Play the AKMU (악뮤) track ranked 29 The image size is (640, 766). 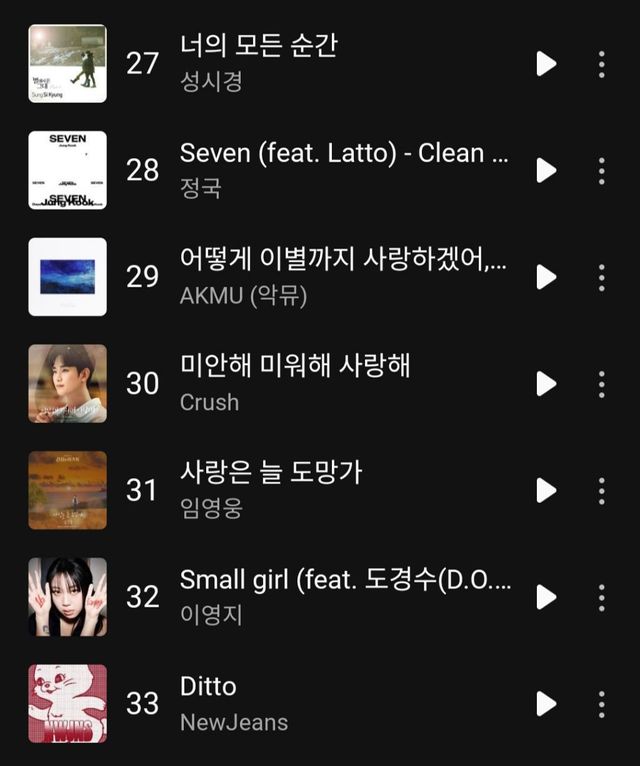click(x=546, y=277)
